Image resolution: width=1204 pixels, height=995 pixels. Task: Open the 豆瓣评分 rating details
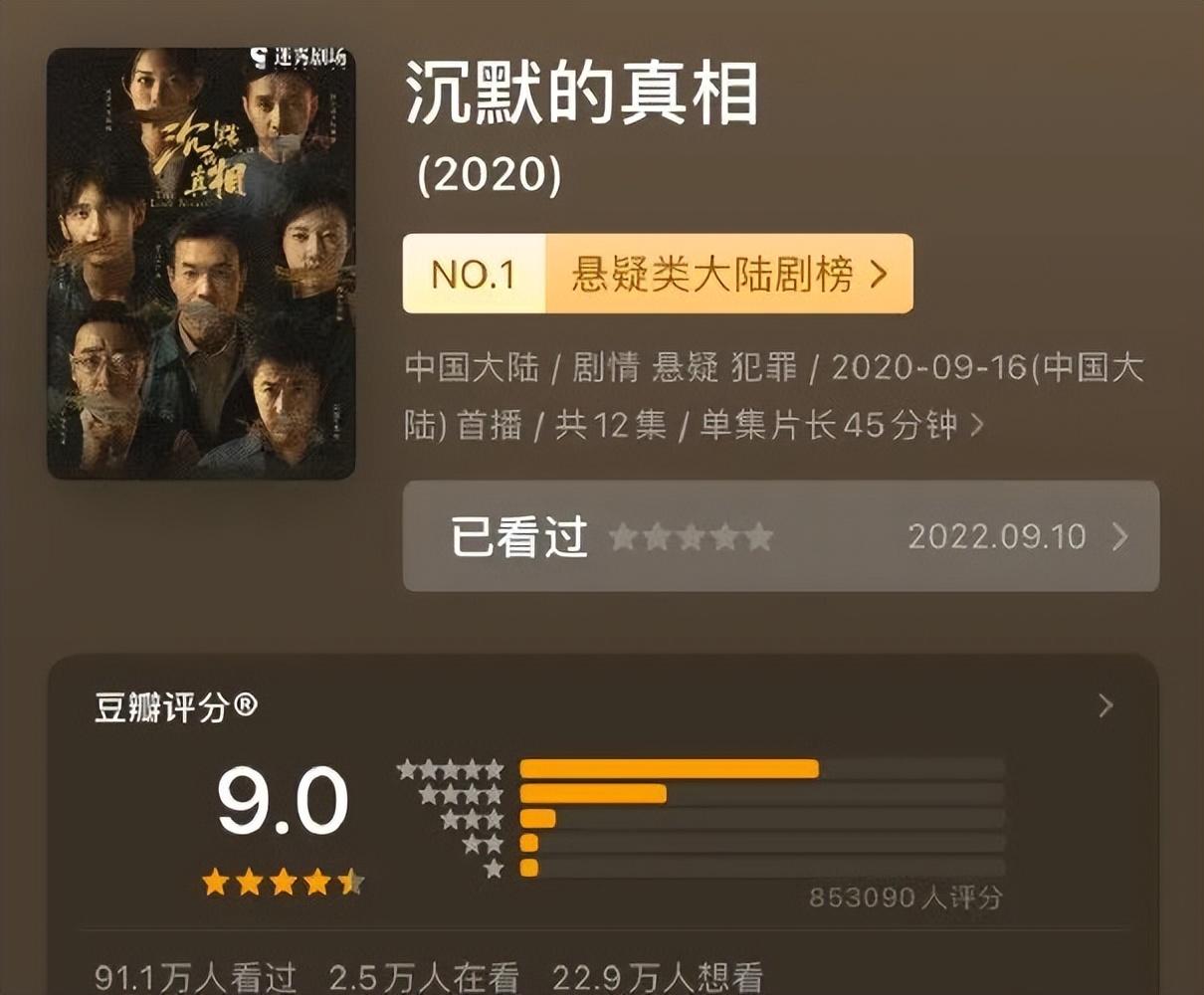(x=1104, y=706)
